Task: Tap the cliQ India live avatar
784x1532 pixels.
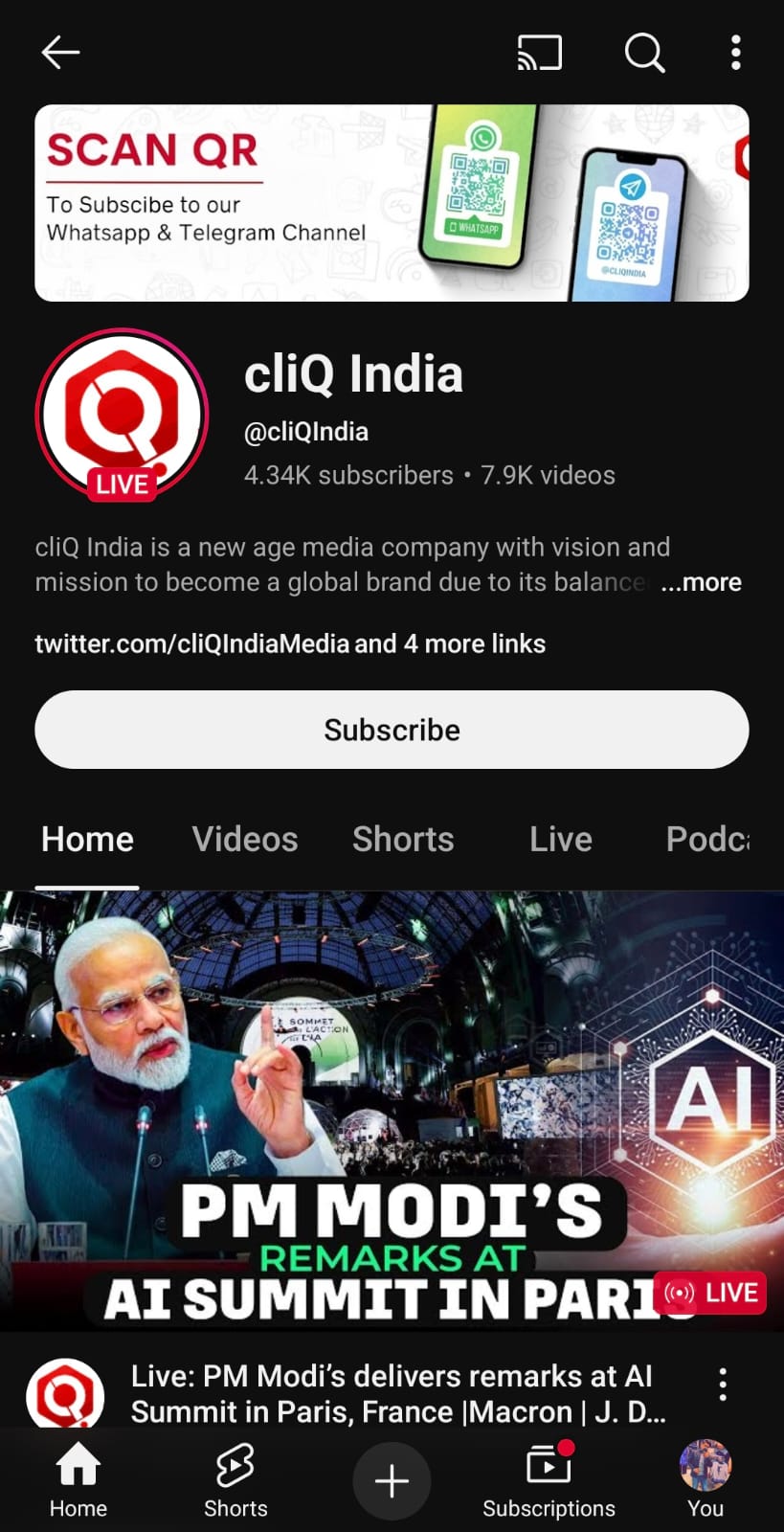Action: [x=122, y=416]
